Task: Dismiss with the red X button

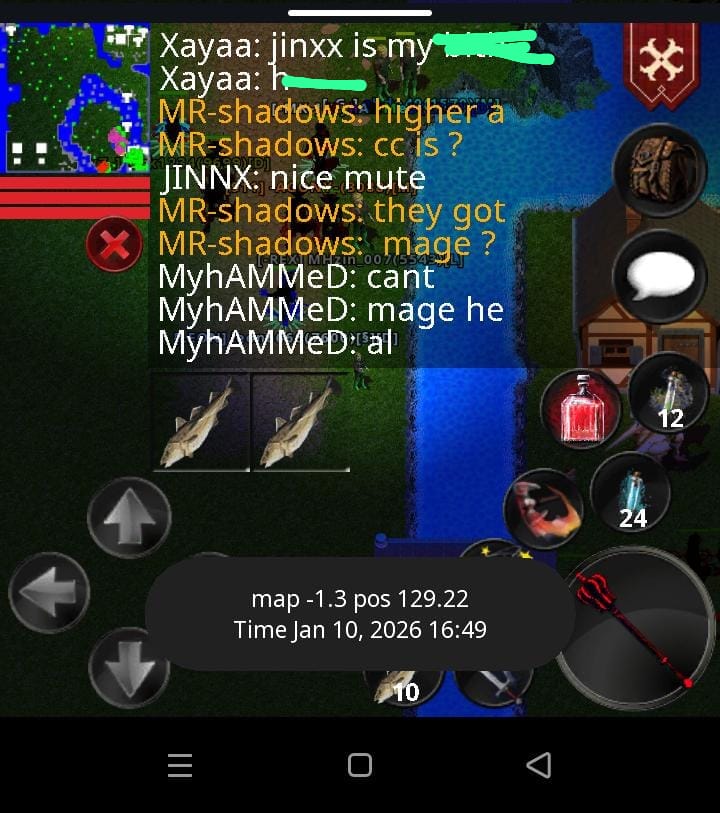Action: coord(114,244)
